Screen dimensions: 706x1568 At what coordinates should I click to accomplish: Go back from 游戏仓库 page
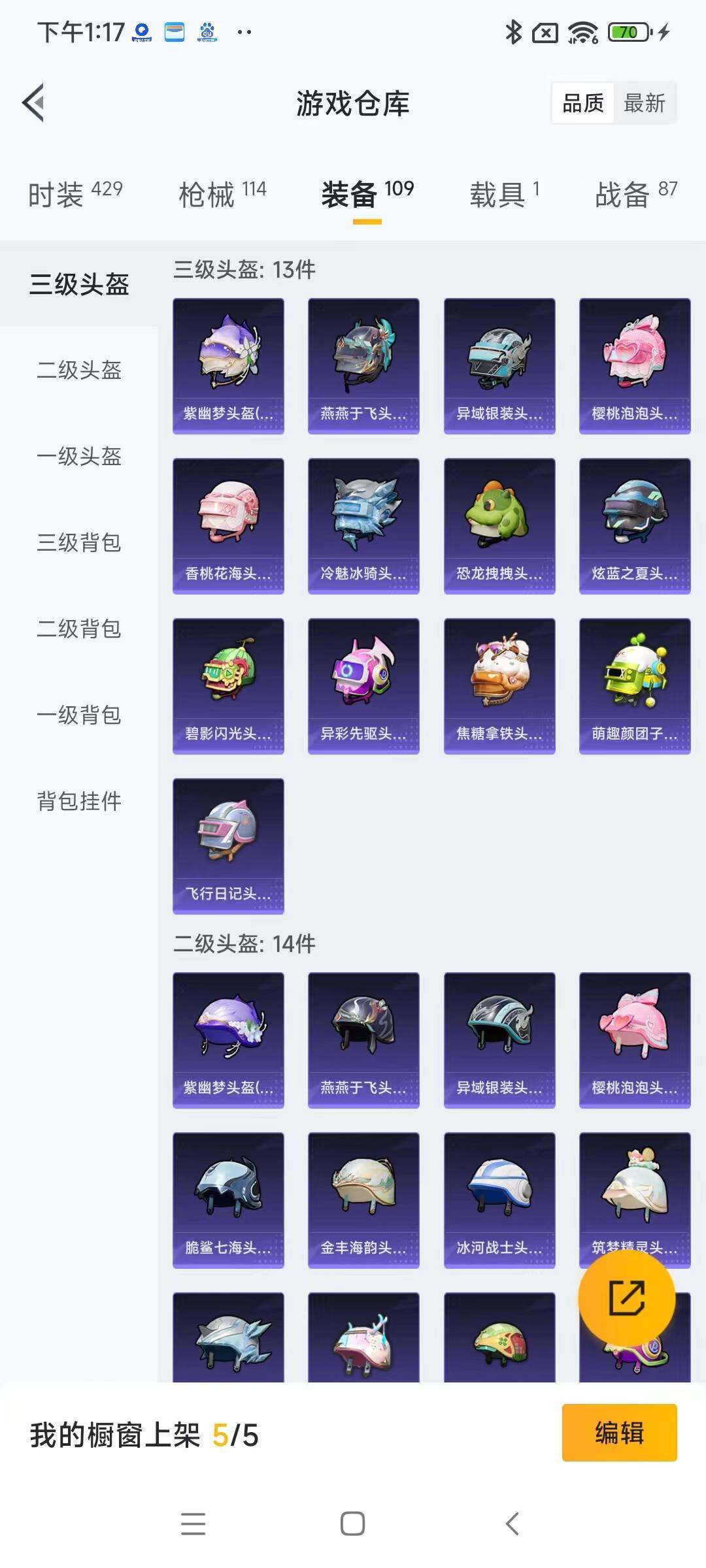click(34, 103)
